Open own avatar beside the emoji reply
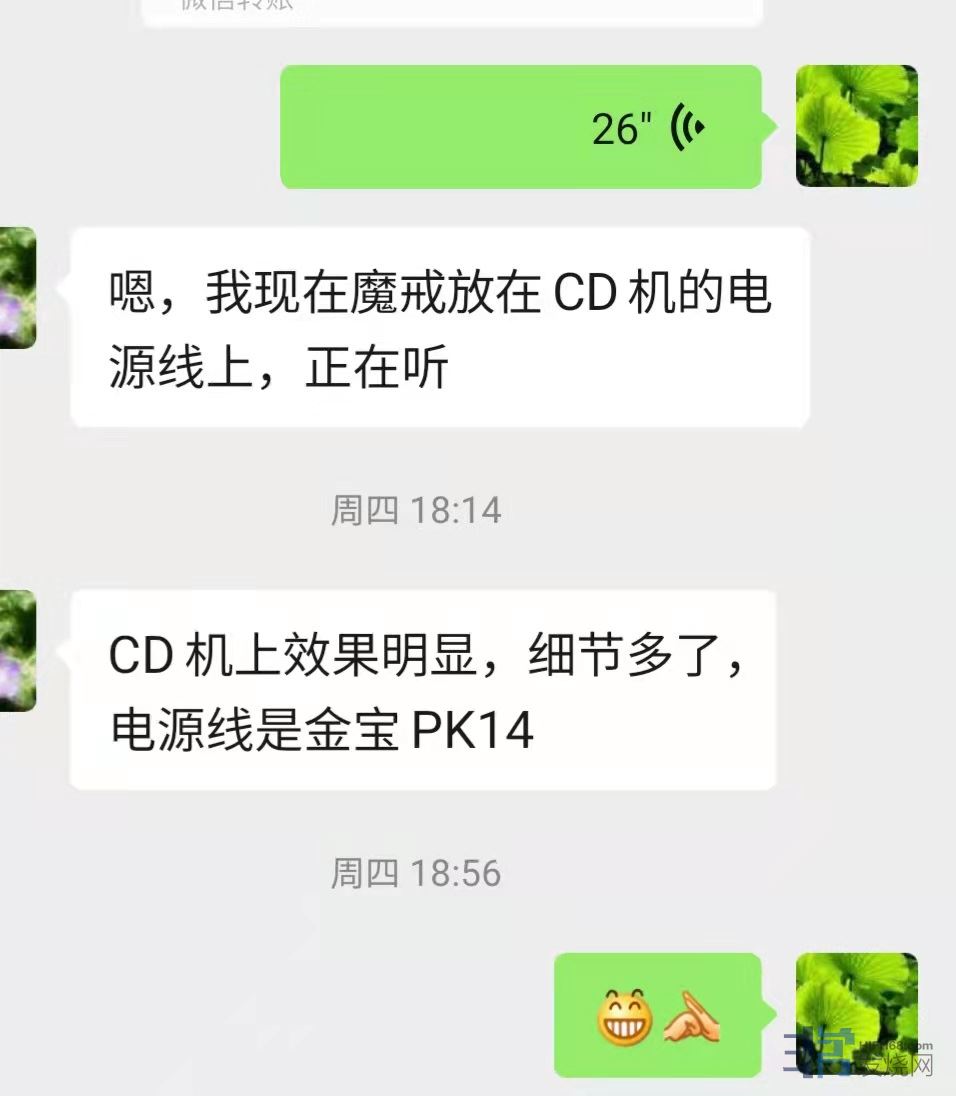This screenshot has width=956, height=1096. click(856, 1014)
